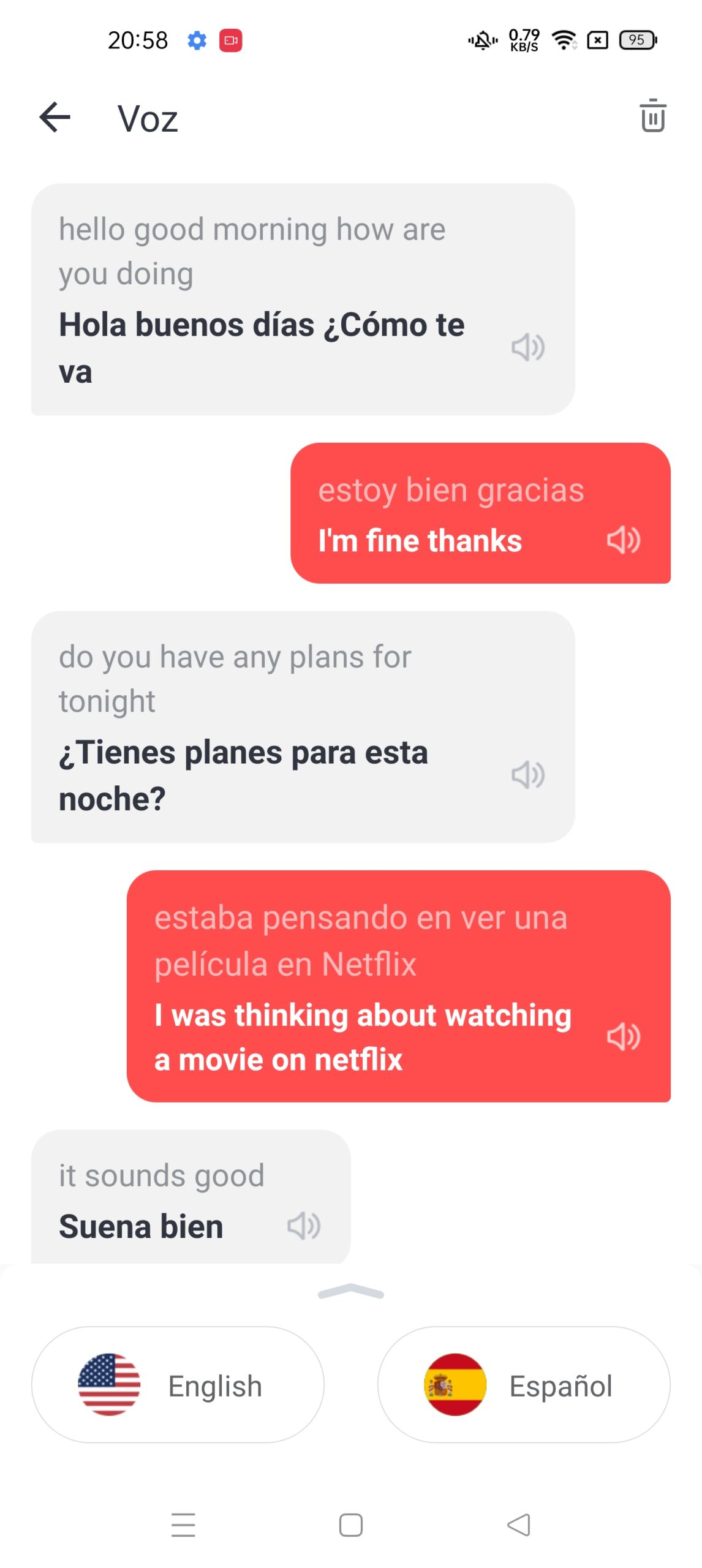Expand the bottom panel with the chevron handle
This screenshot has width=702, height=1568.
coord(351,1291)
